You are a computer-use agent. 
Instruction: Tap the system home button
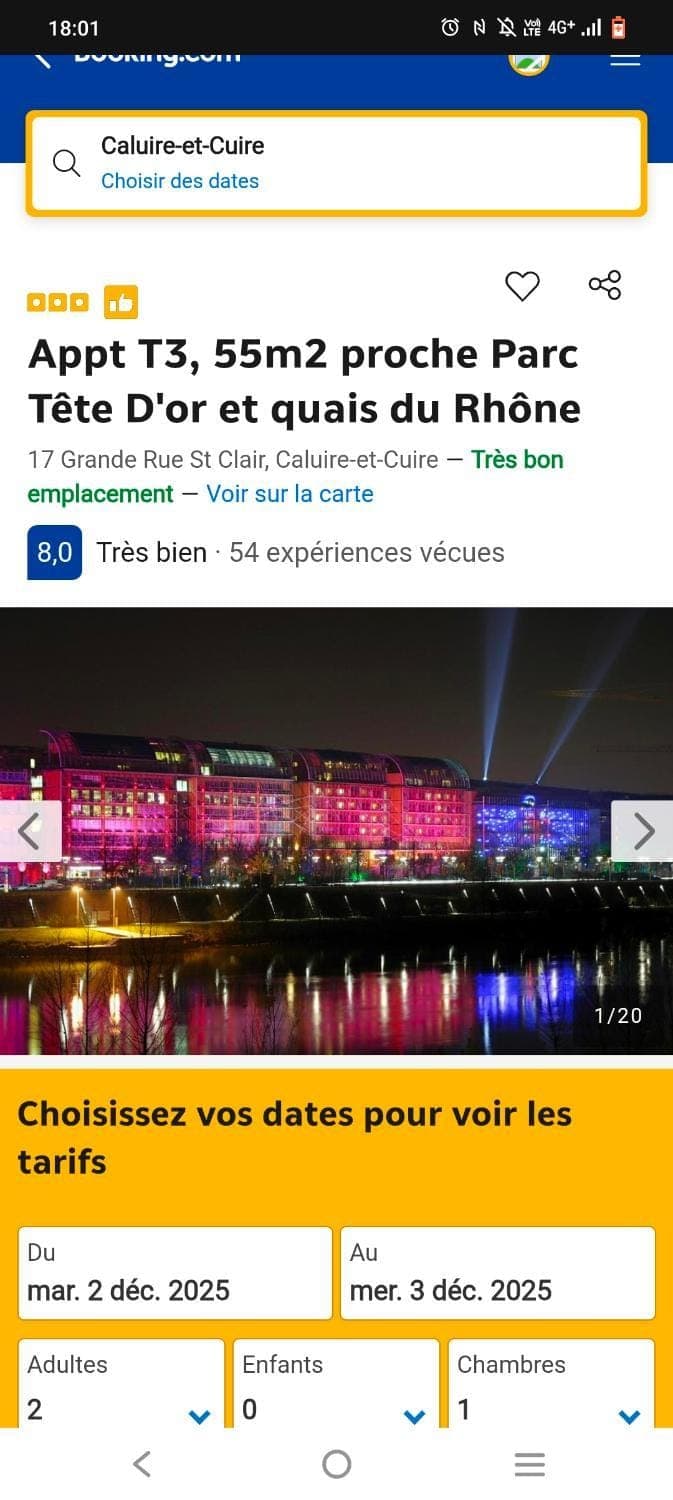tap(337, 1465)
